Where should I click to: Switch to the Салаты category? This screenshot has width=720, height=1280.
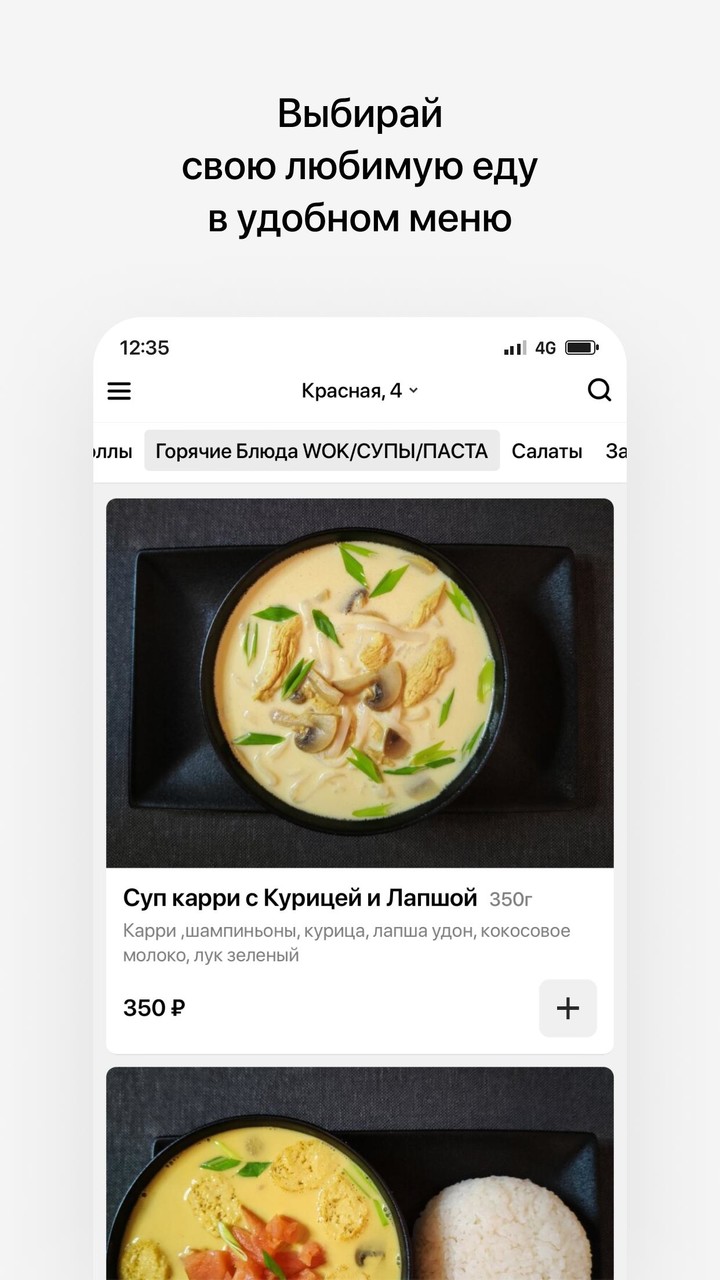pos(546,450)
